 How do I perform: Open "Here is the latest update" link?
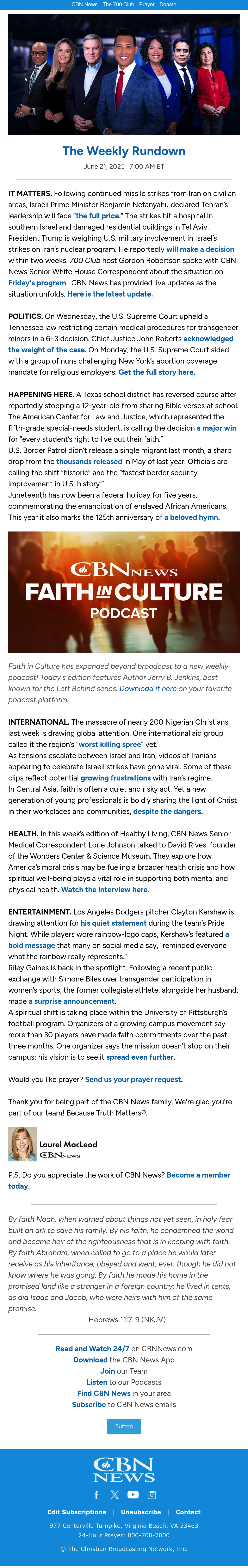point(110,294)
